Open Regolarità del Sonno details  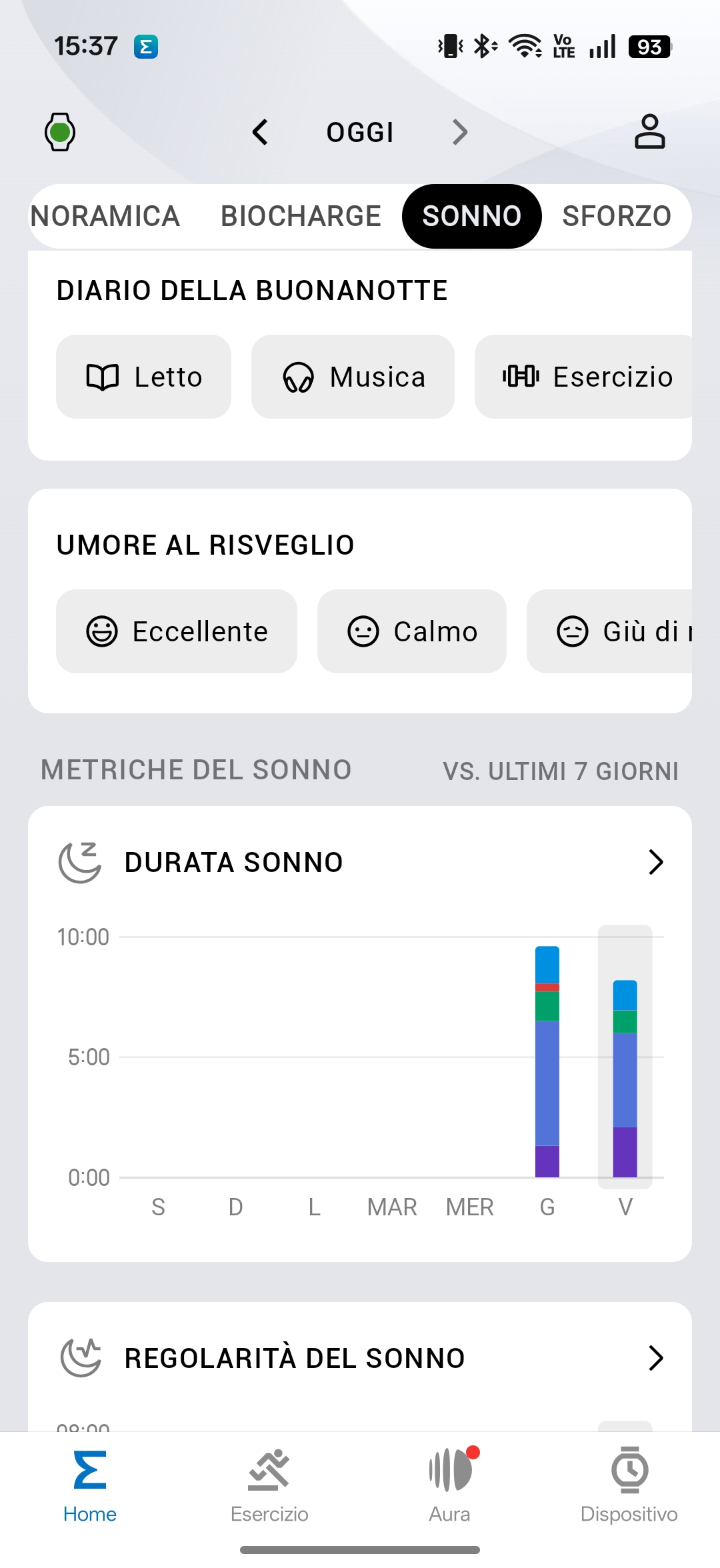point(655,1358)
